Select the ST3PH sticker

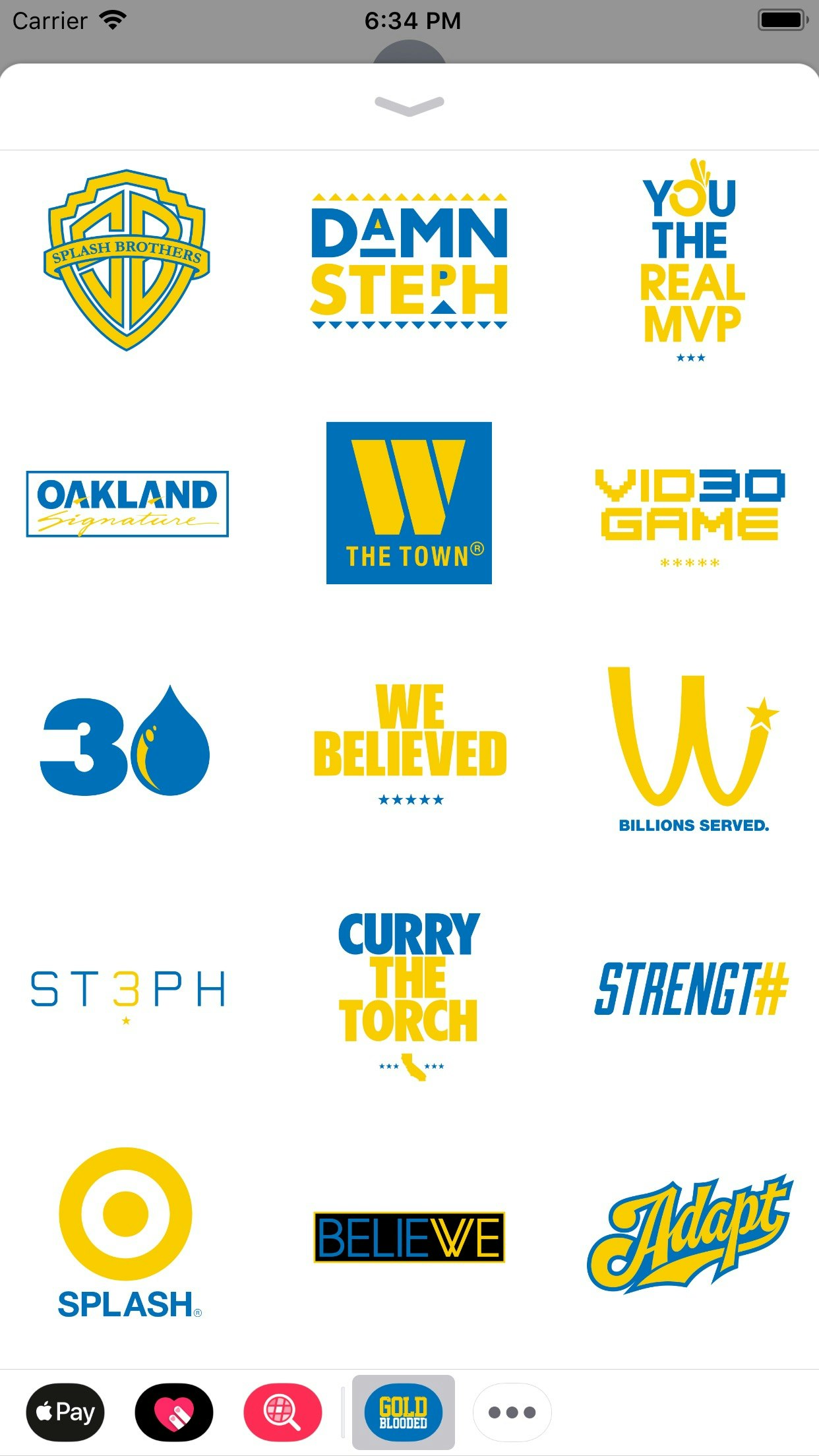click(x=127, y=986)
